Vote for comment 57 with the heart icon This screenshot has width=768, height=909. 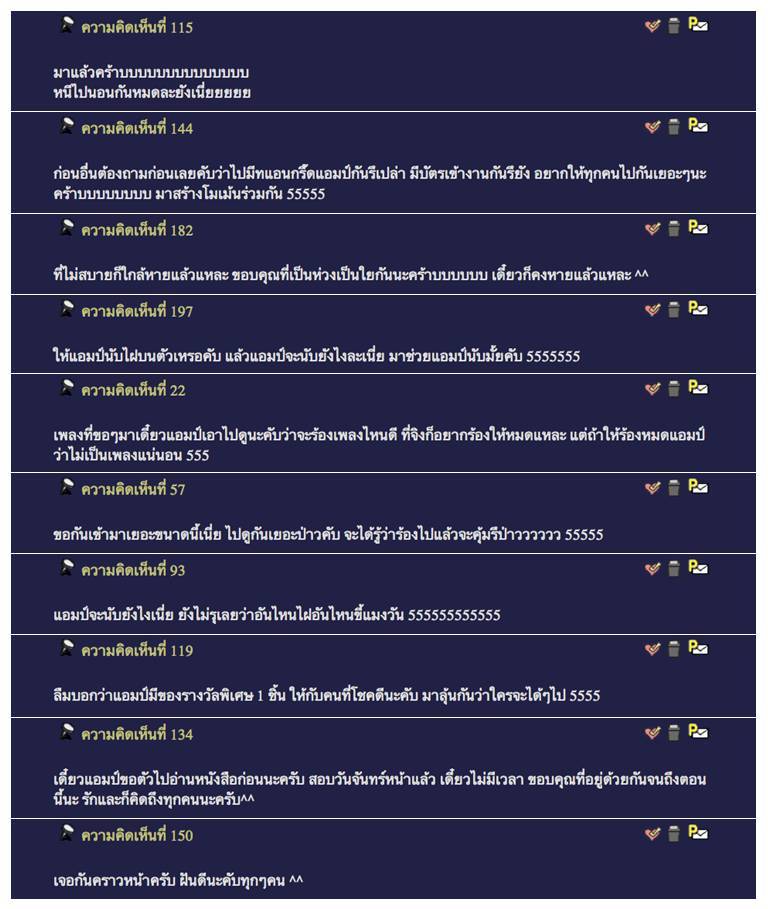click(x=653, y=488)
